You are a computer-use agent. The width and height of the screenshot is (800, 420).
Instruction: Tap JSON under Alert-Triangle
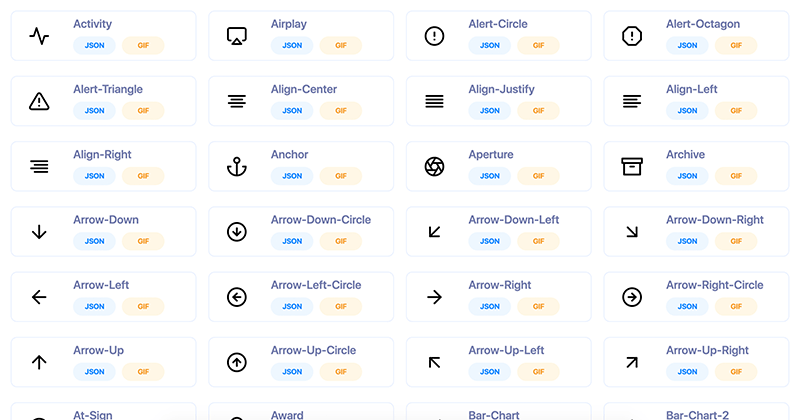coord(94,110)
